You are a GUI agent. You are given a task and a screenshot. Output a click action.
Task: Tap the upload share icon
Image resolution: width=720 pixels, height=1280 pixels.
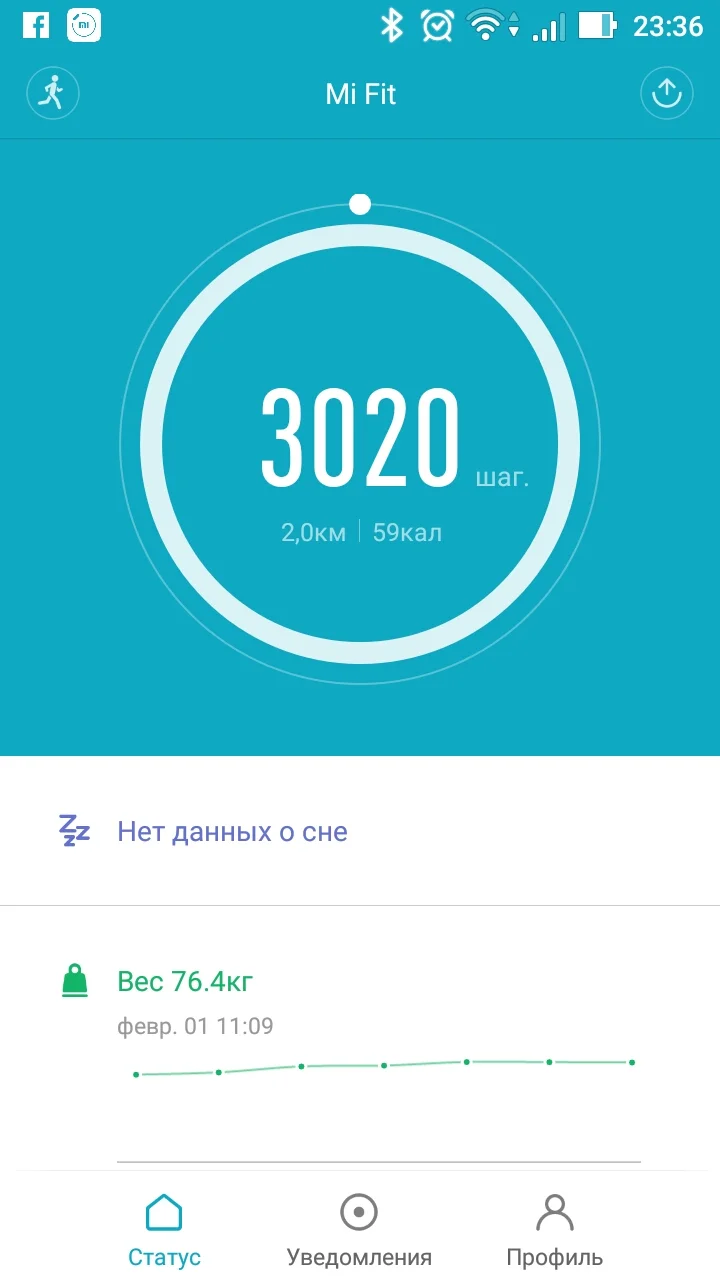pyautogui.click(x=666, y=94)
